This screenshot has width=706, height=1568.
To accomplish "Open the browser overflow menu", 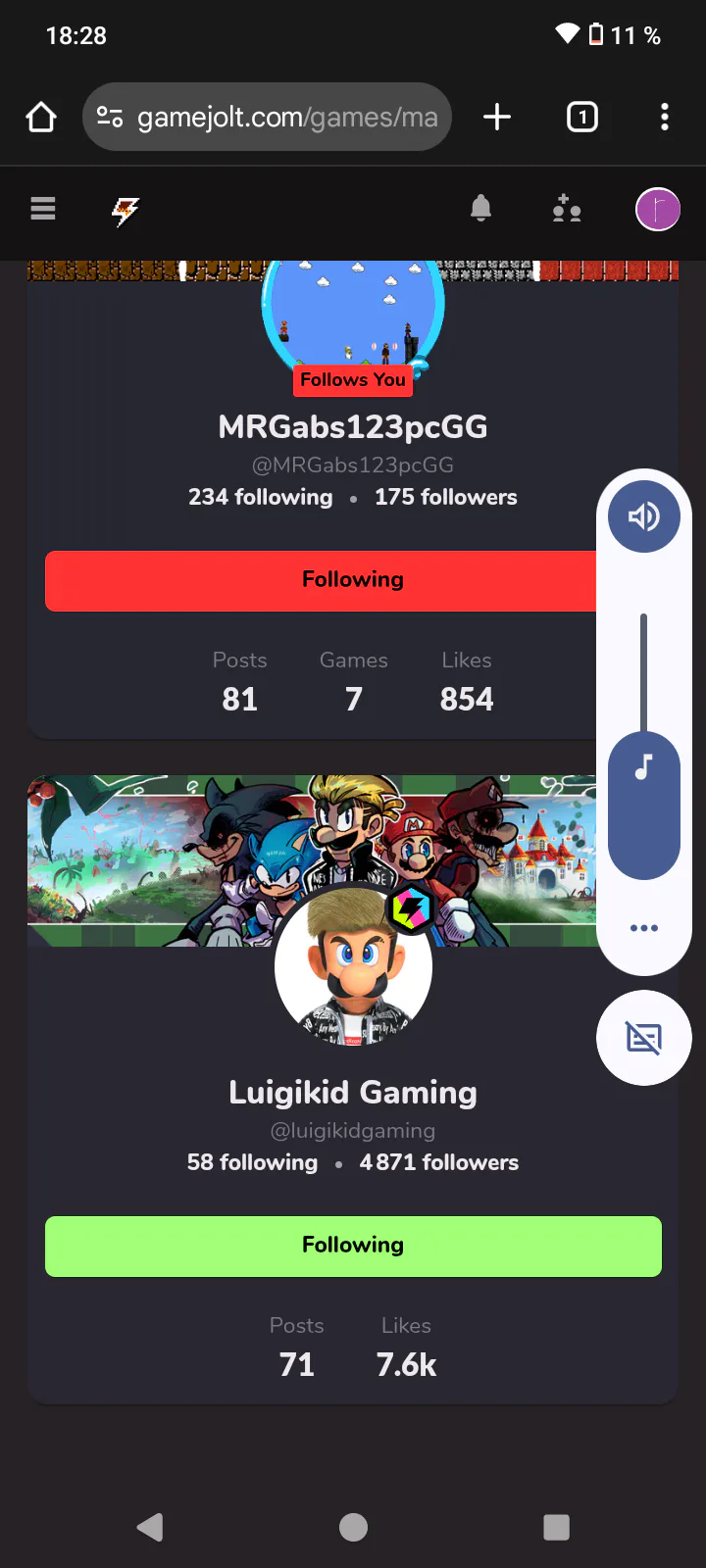I will (665, 118).
